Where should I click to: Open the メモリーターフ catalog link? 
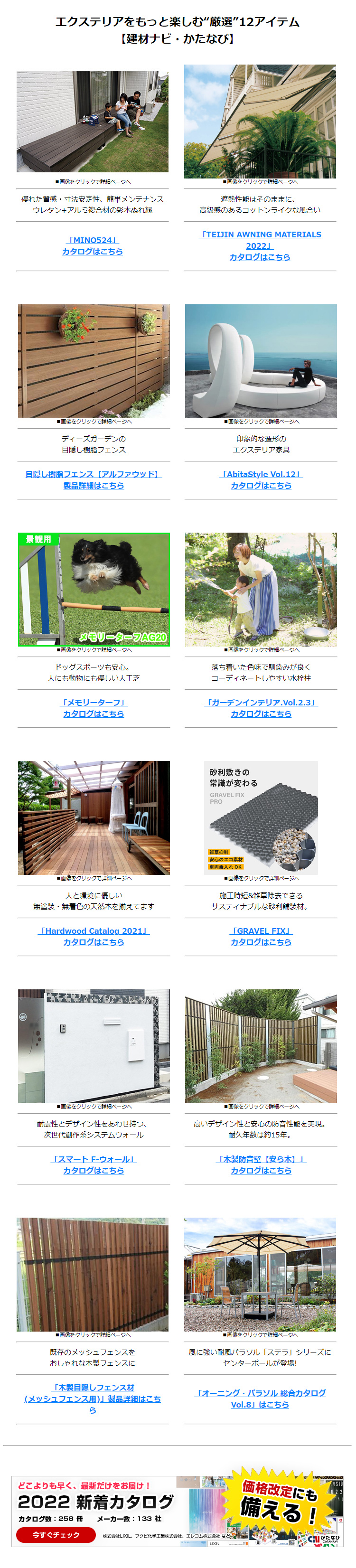(94, 708)
